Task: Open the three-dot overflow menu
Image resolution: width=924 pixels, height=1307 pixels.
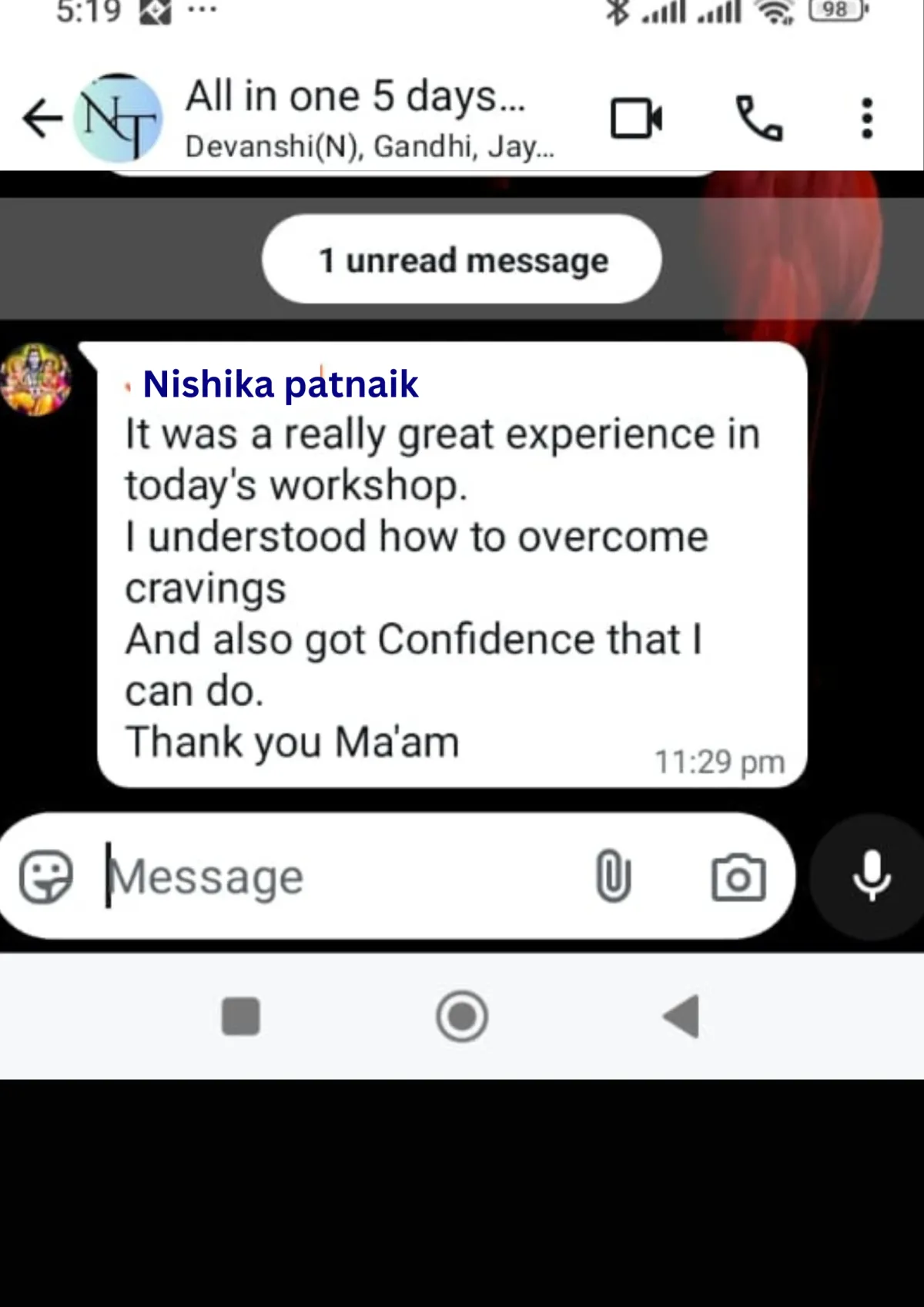Action: (867, 119)
